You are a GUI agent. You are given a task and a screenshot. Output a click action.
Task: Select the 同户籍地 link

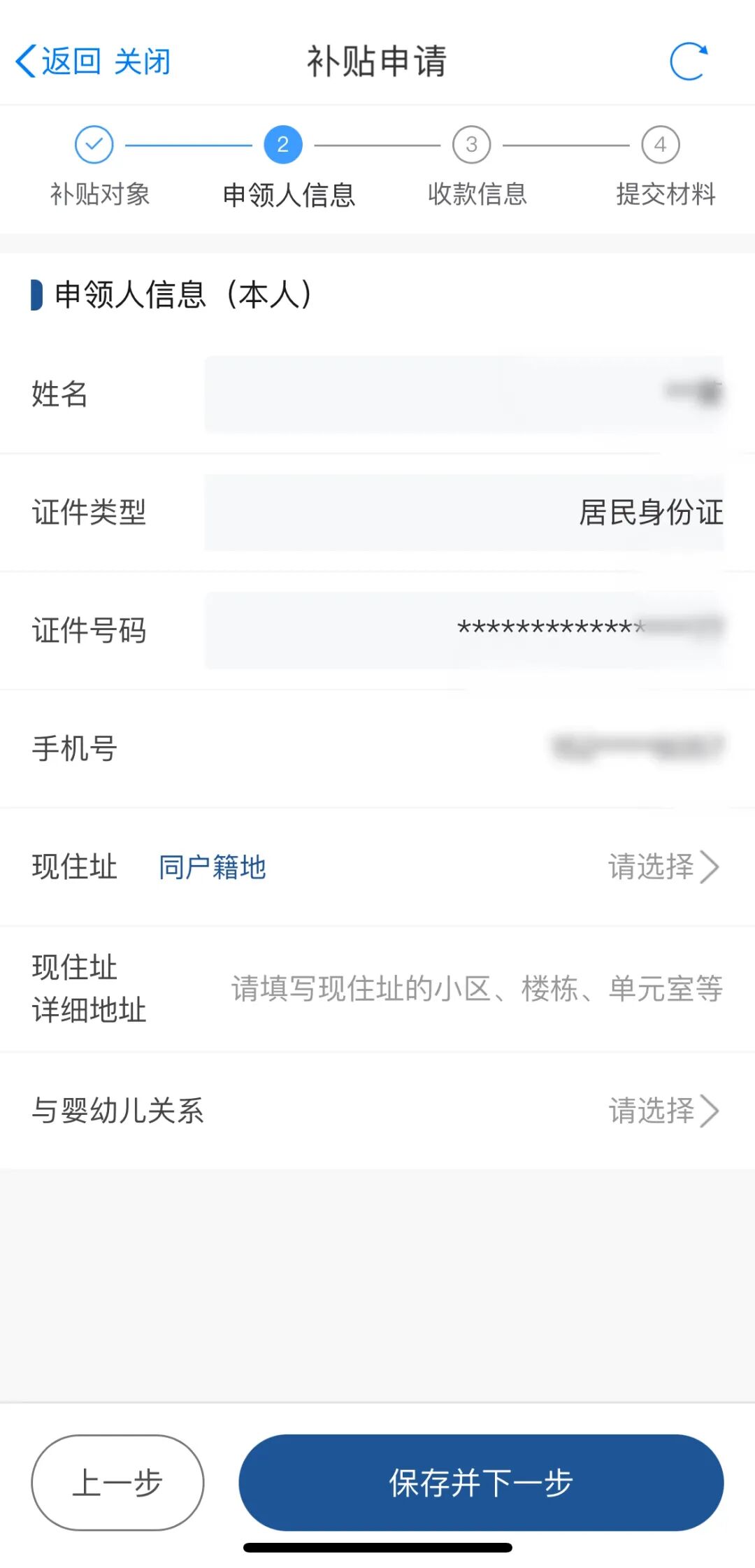point(212,867)
